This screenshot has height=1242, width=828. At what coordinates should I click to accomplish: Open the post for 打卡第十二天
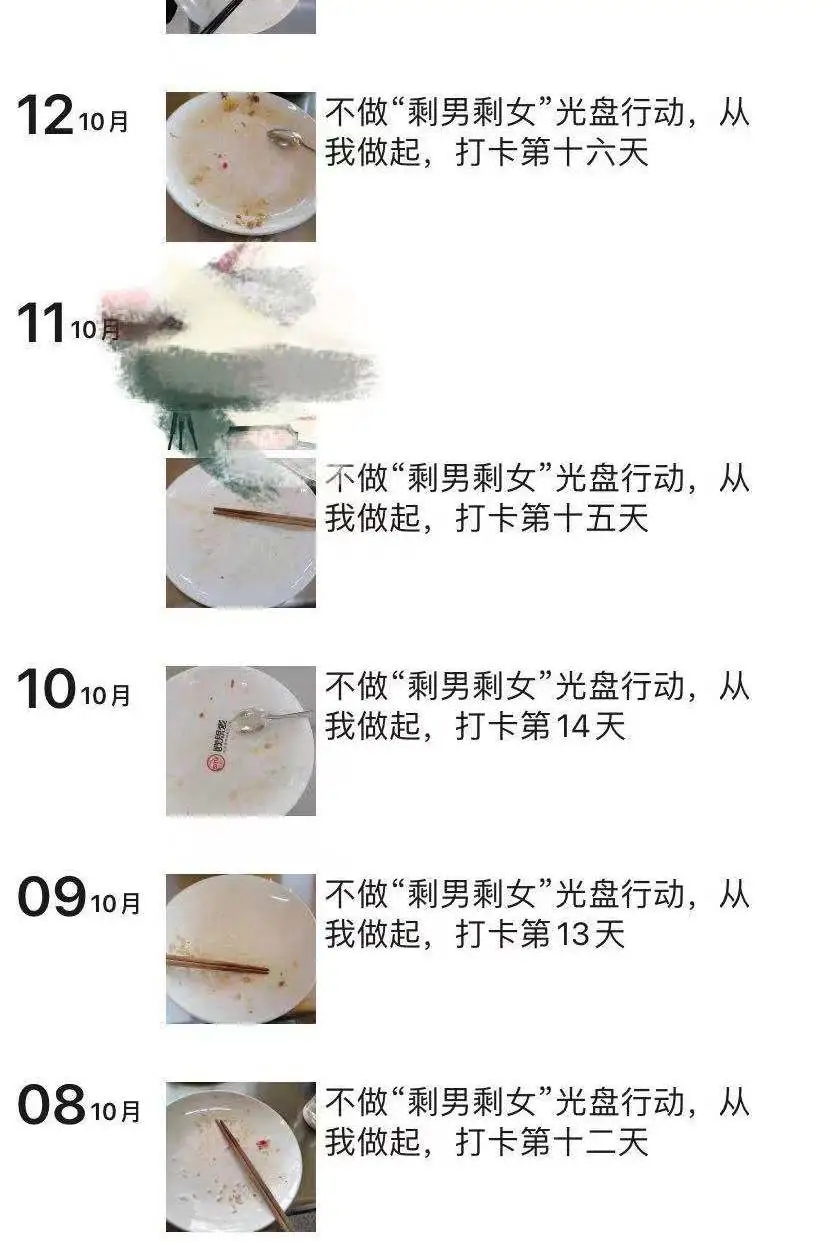536,1122
